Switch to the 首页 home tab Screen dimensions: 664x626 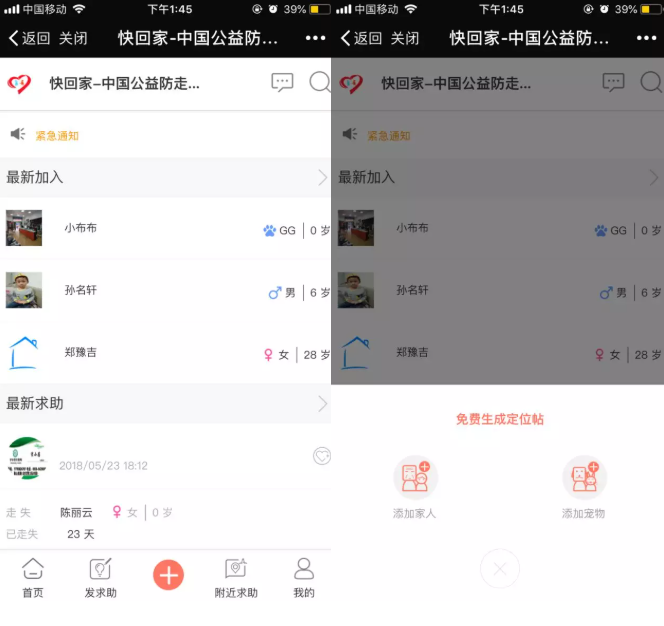33,578
